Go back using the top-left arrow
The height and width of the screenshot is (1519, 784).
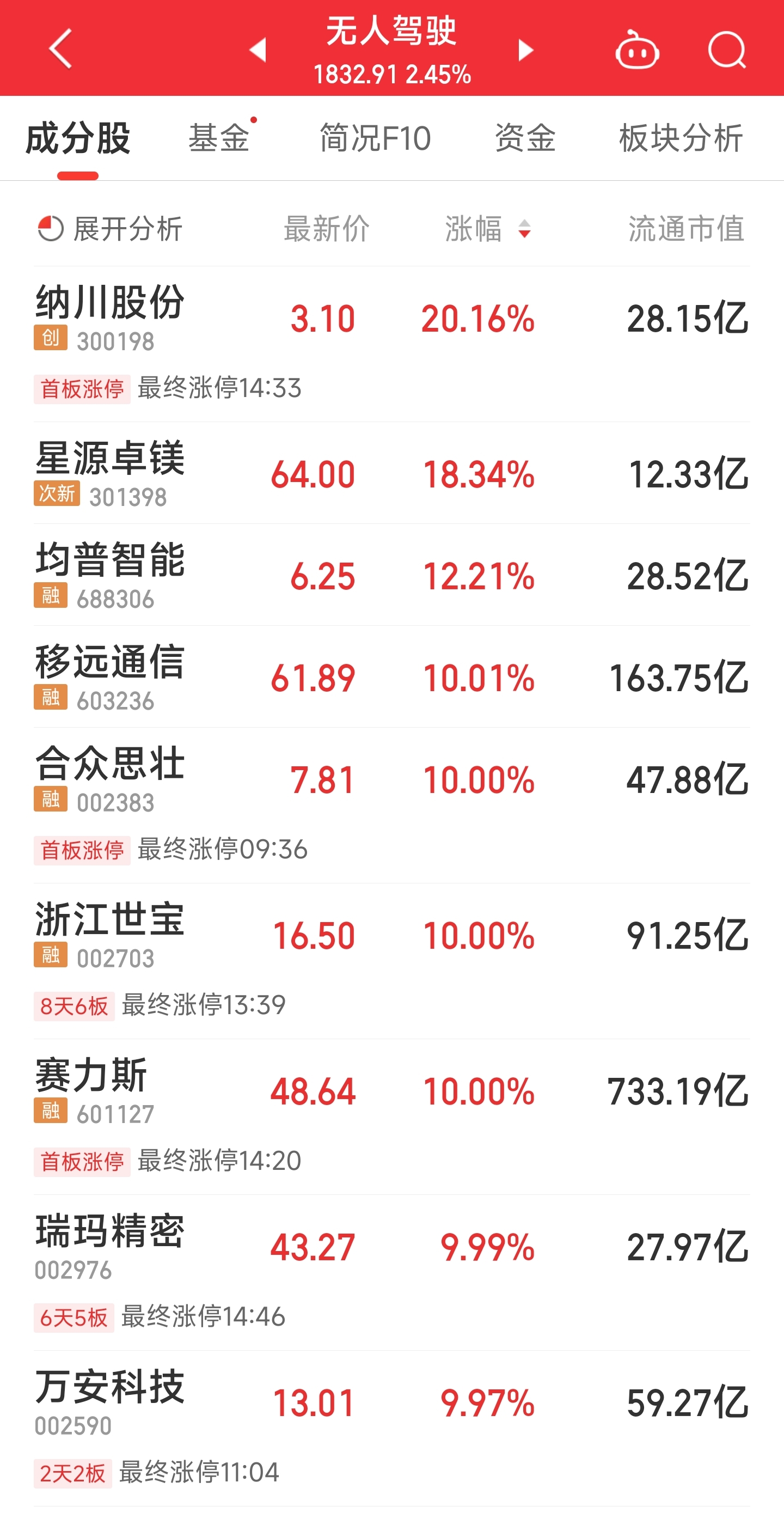(61, 48)
